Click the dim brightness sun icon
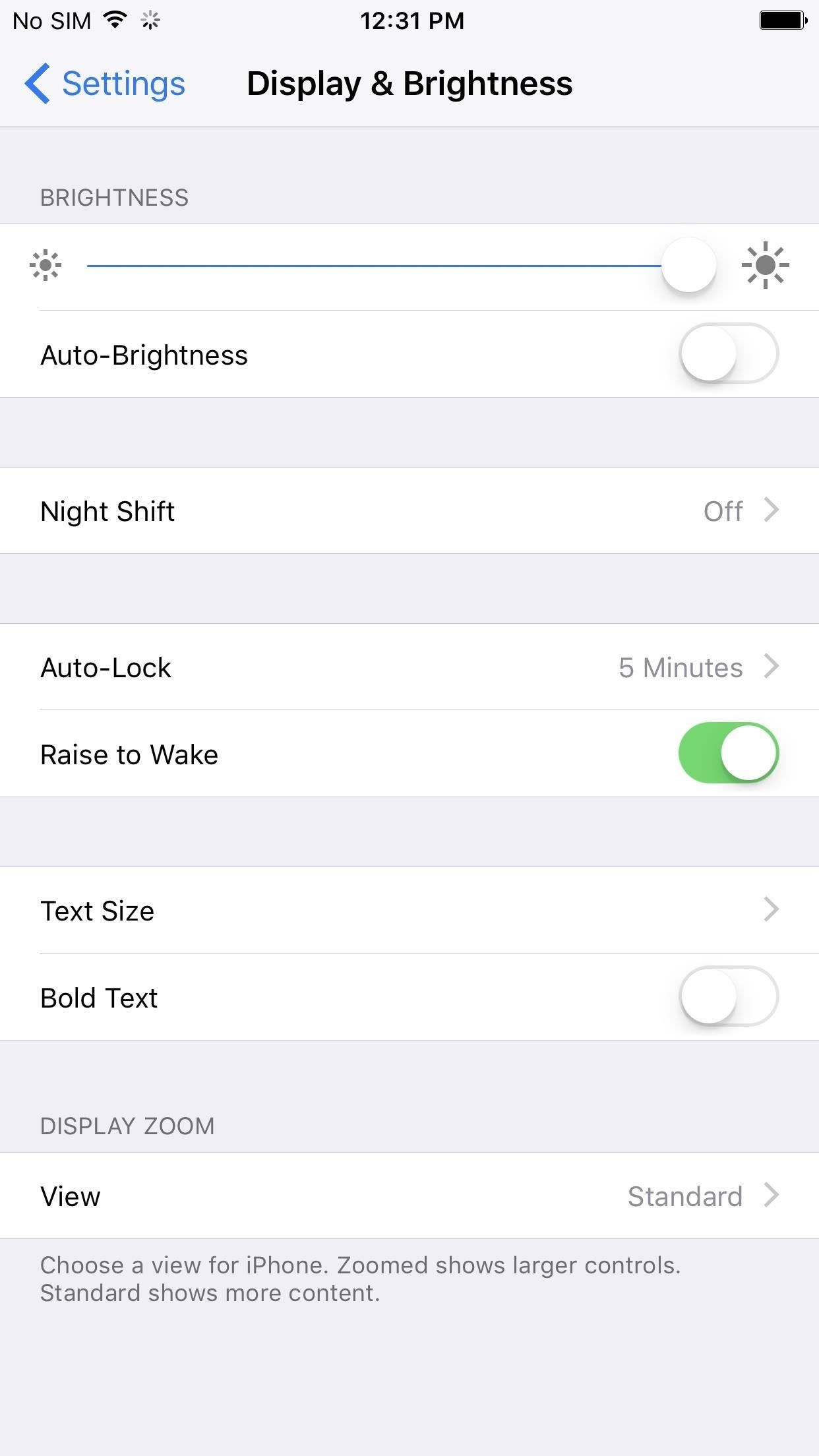Viewport: 819px width, 1456px height. 44,264
